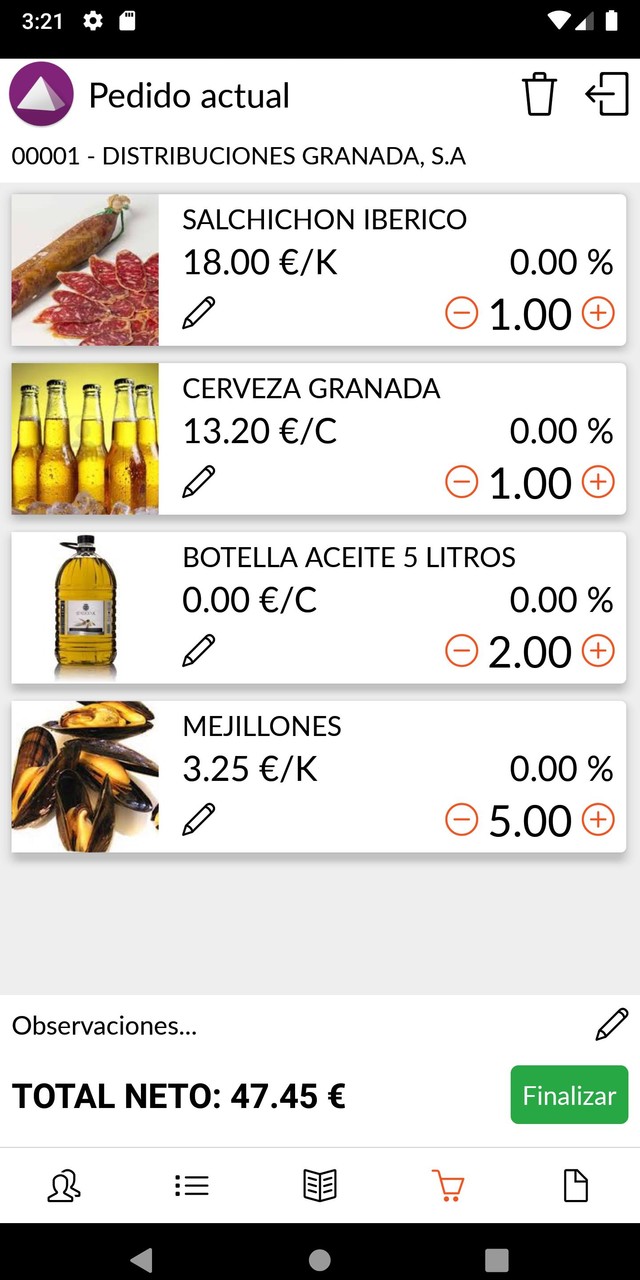Screen dimensions: 640x1280
Task: Edit the SALCHICHON IBERICO line
Action: (199, 313)
